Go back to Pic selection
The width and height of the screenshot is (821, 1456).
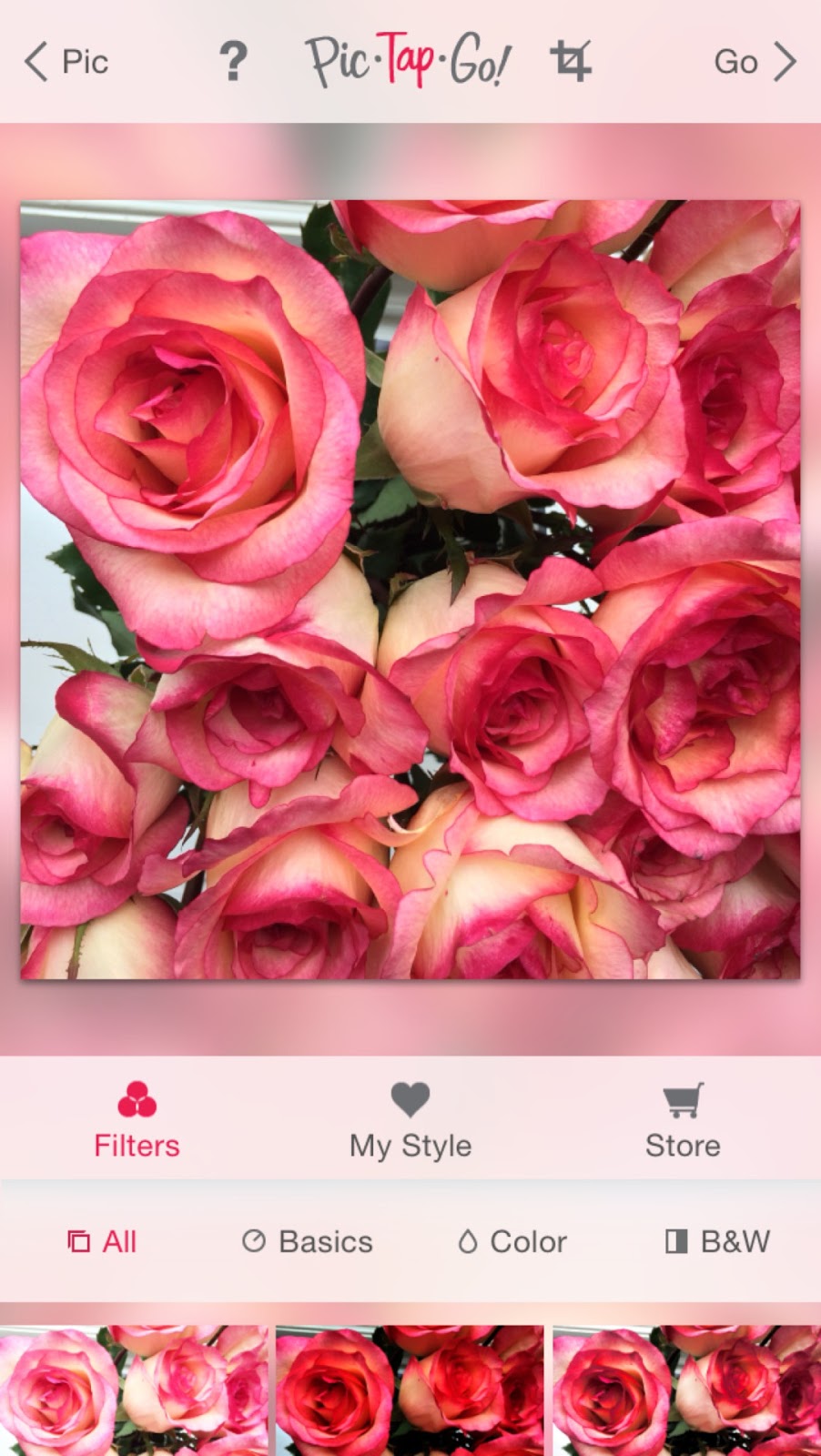click(66, 62)
